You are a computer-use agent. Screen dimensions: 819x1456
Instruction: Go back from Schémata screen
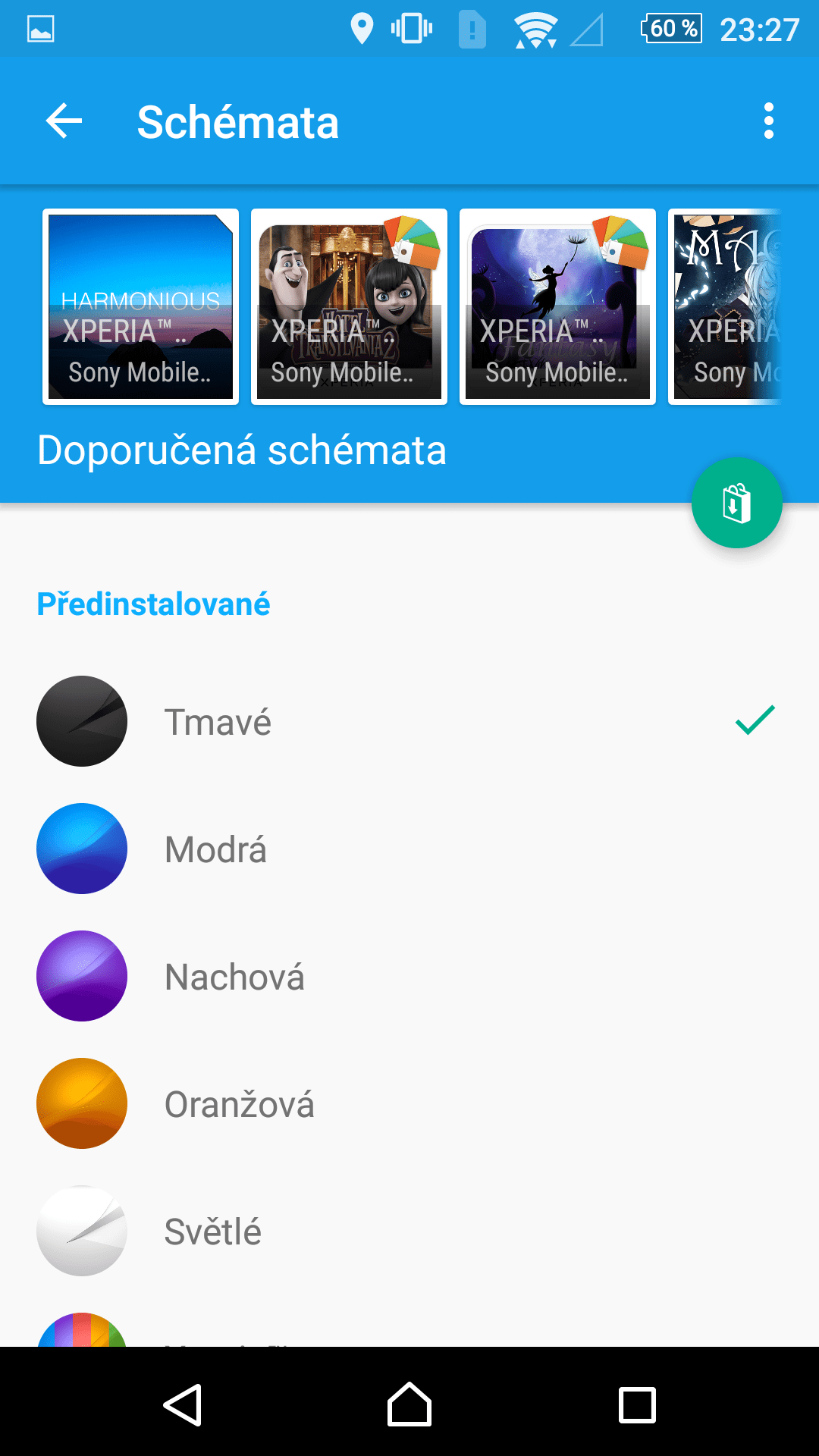pos(64,121)
